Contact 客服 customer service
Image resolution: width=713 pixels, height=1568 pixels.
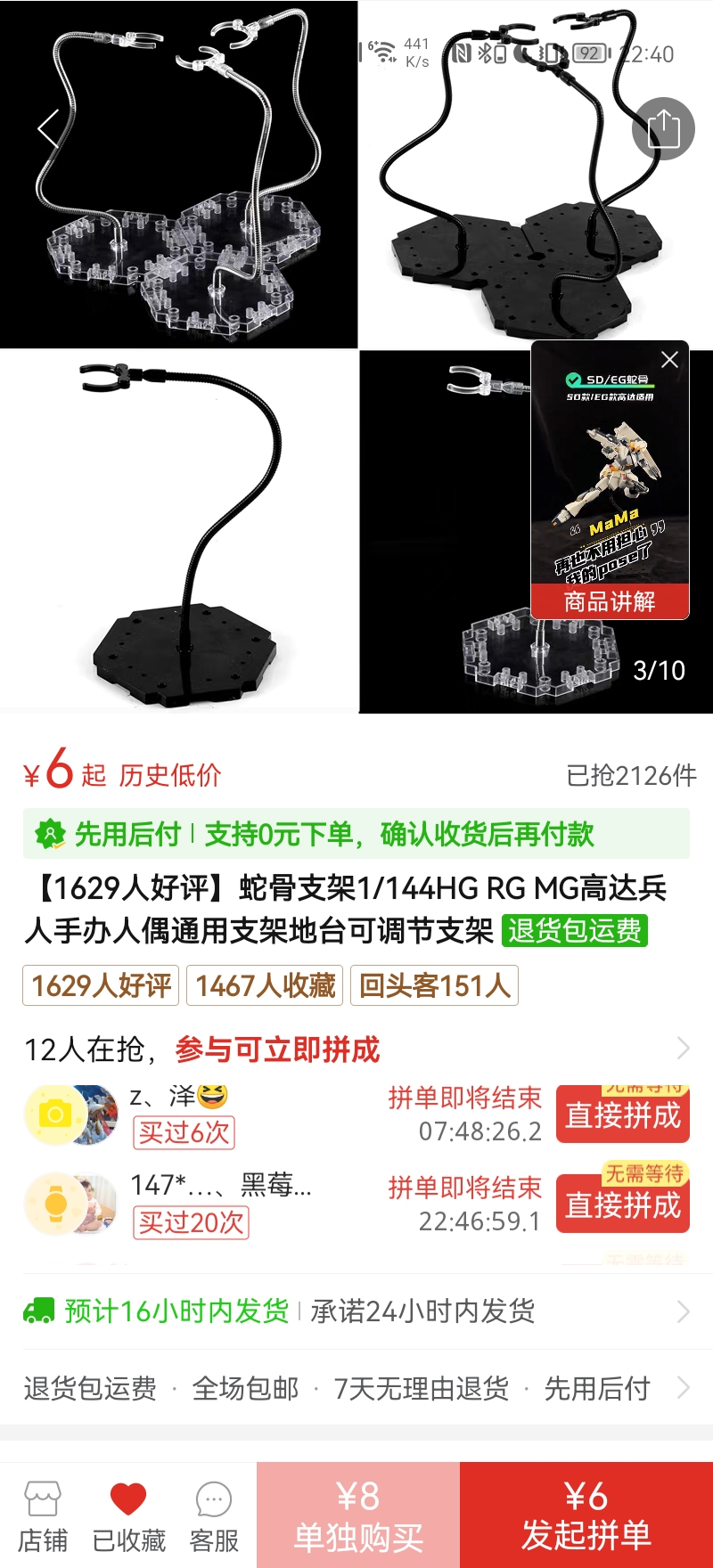tap(214, 1516)
